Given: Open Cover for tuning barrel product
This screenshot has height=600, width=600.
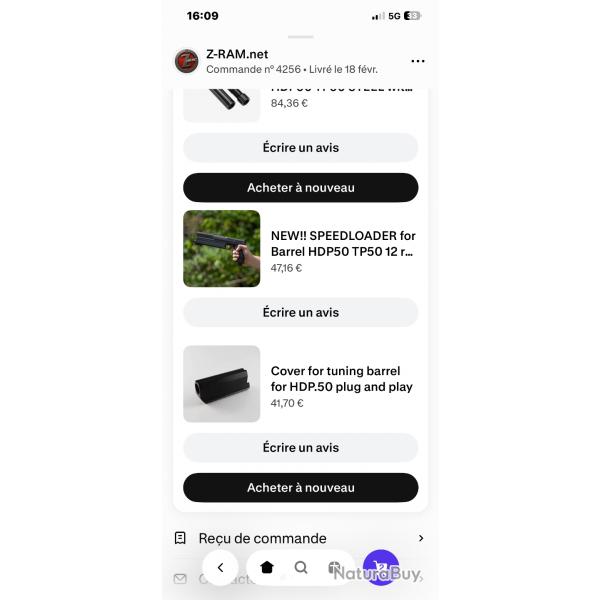Looking at the screenshot, I should (x=341, y=379).
